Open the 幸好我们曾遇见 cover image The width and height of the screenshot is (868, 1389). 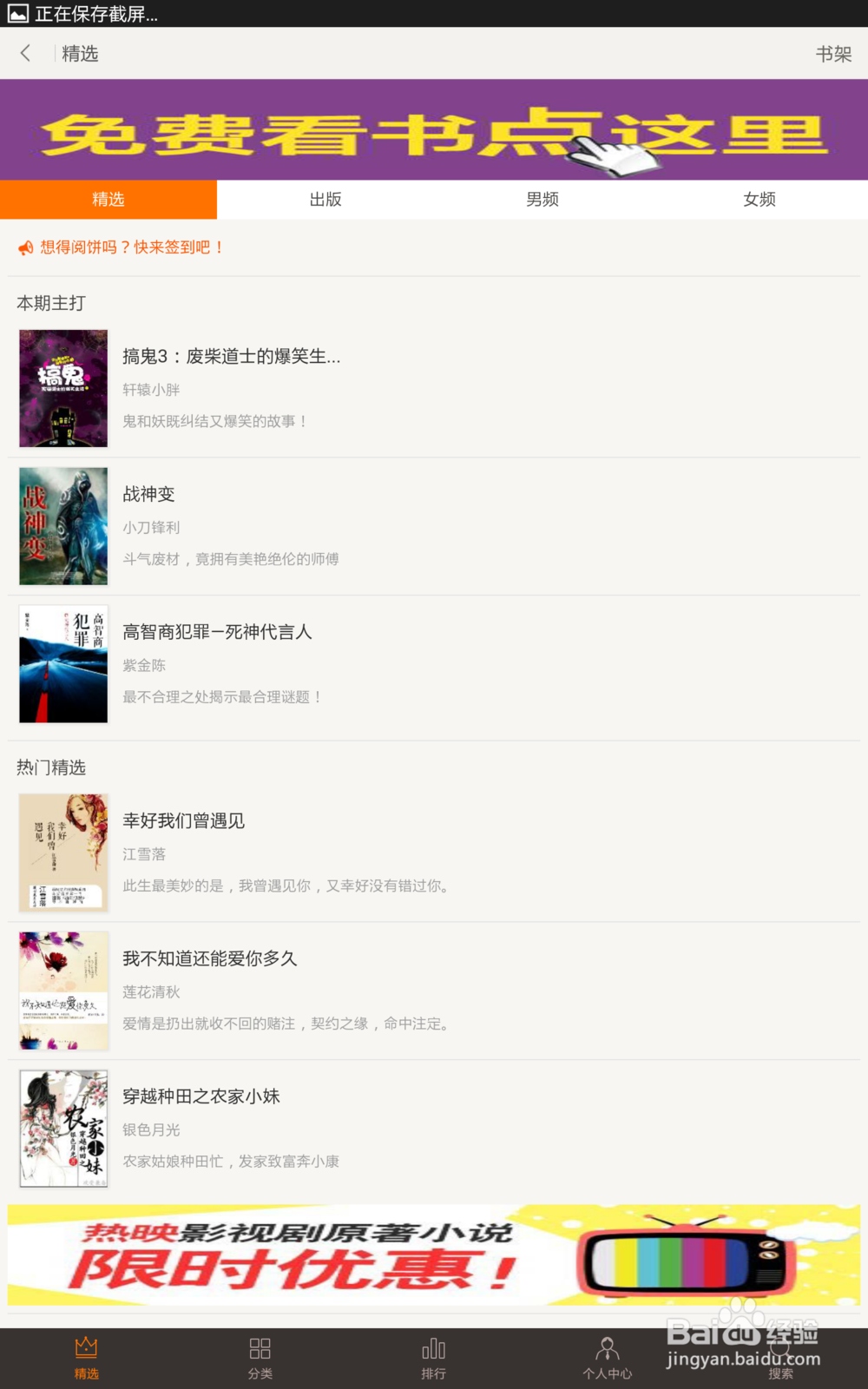62,852
